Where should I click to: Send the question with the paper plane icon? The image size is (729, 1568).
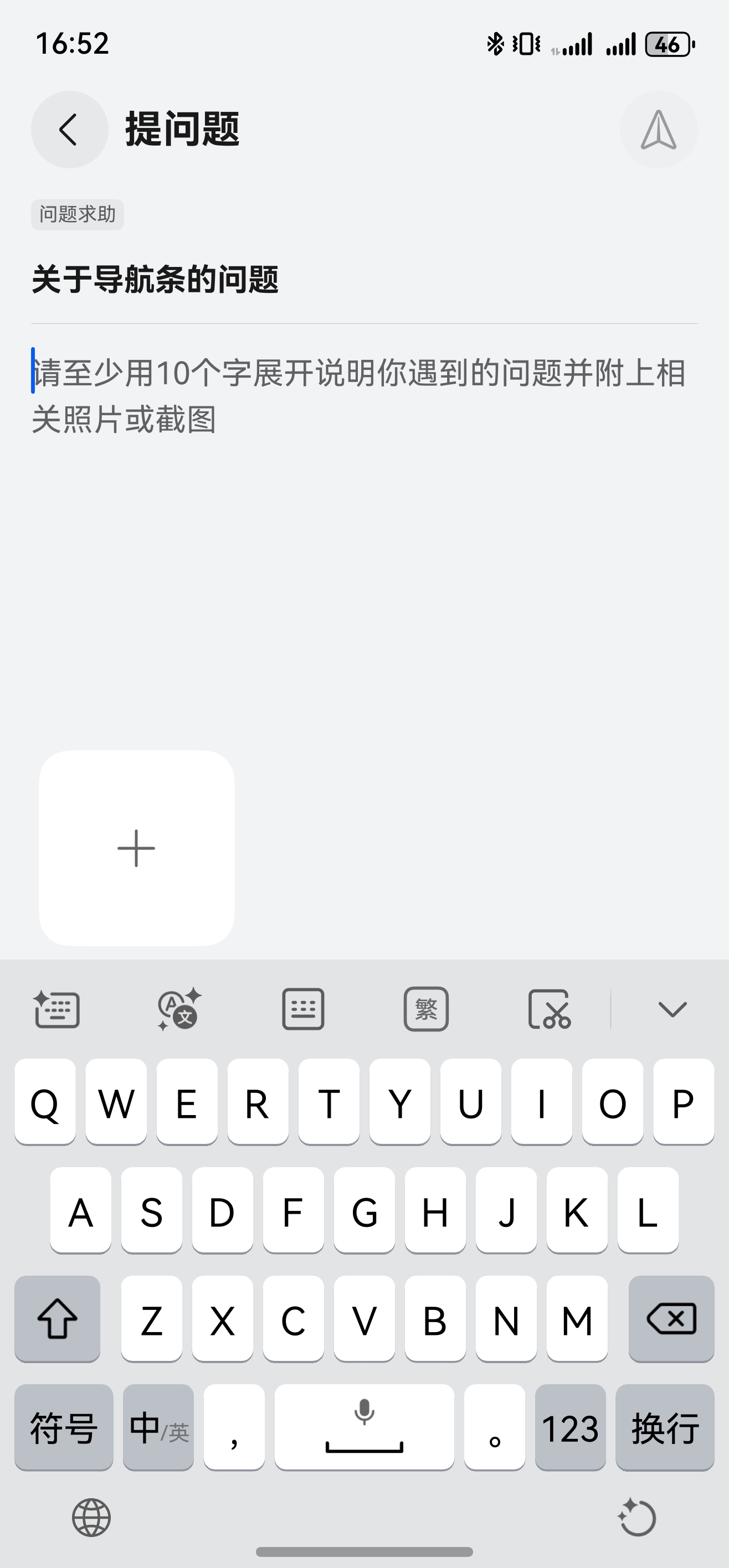click(658, 129)
